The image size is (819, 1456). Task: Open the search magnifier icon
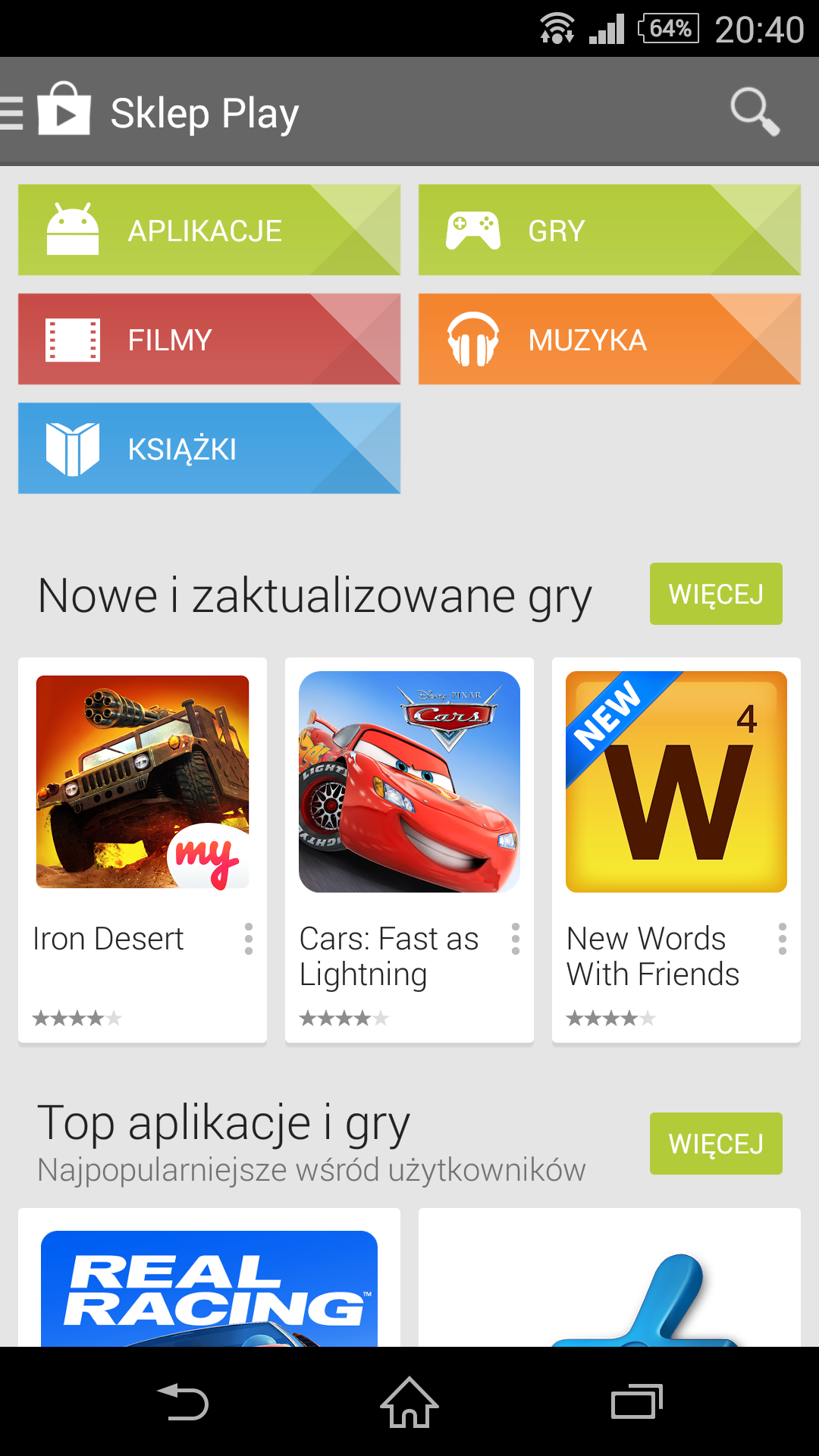tap(755, 112)
